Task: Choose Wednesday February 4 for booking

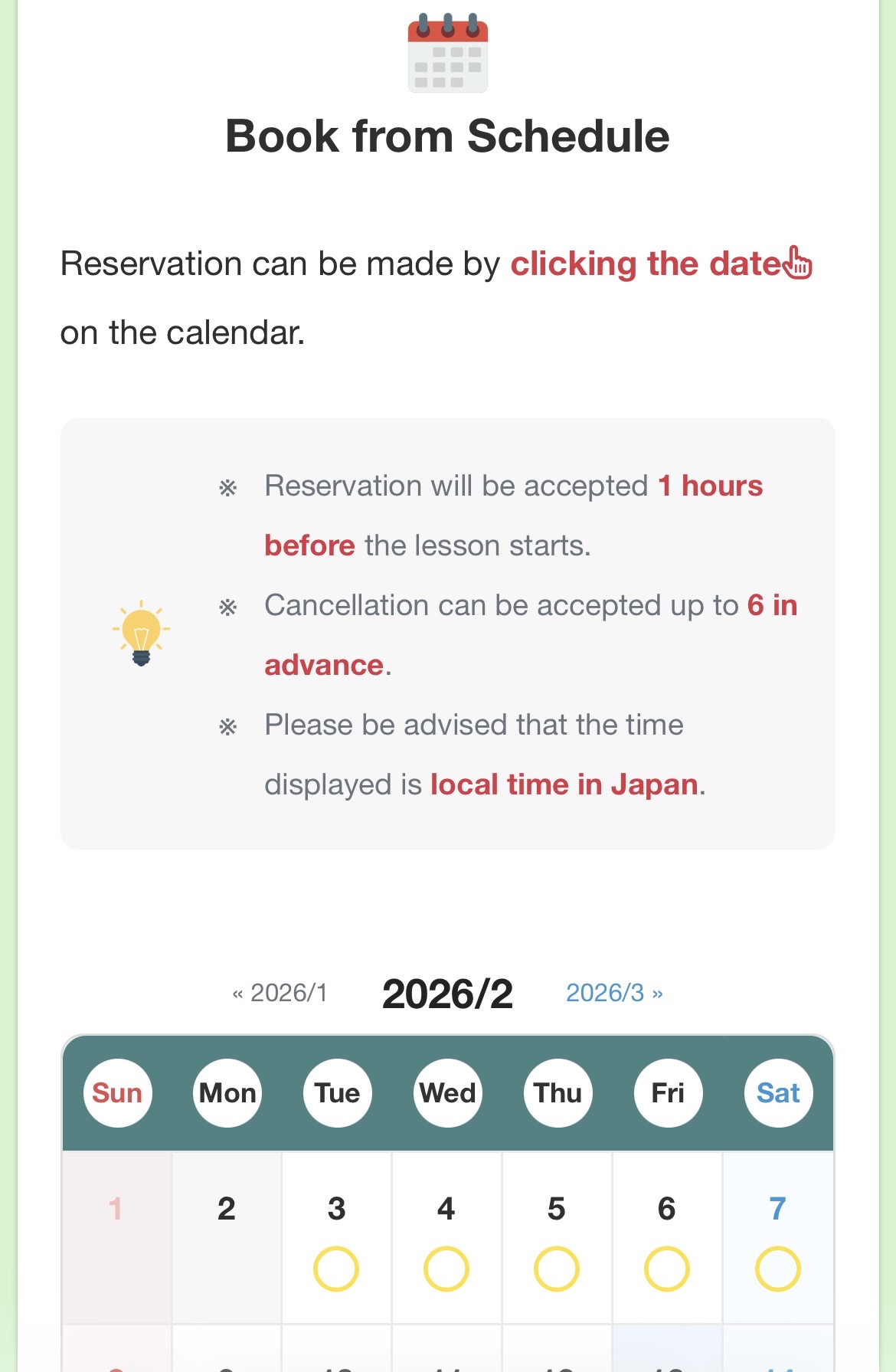Action: coord(446,1239)
